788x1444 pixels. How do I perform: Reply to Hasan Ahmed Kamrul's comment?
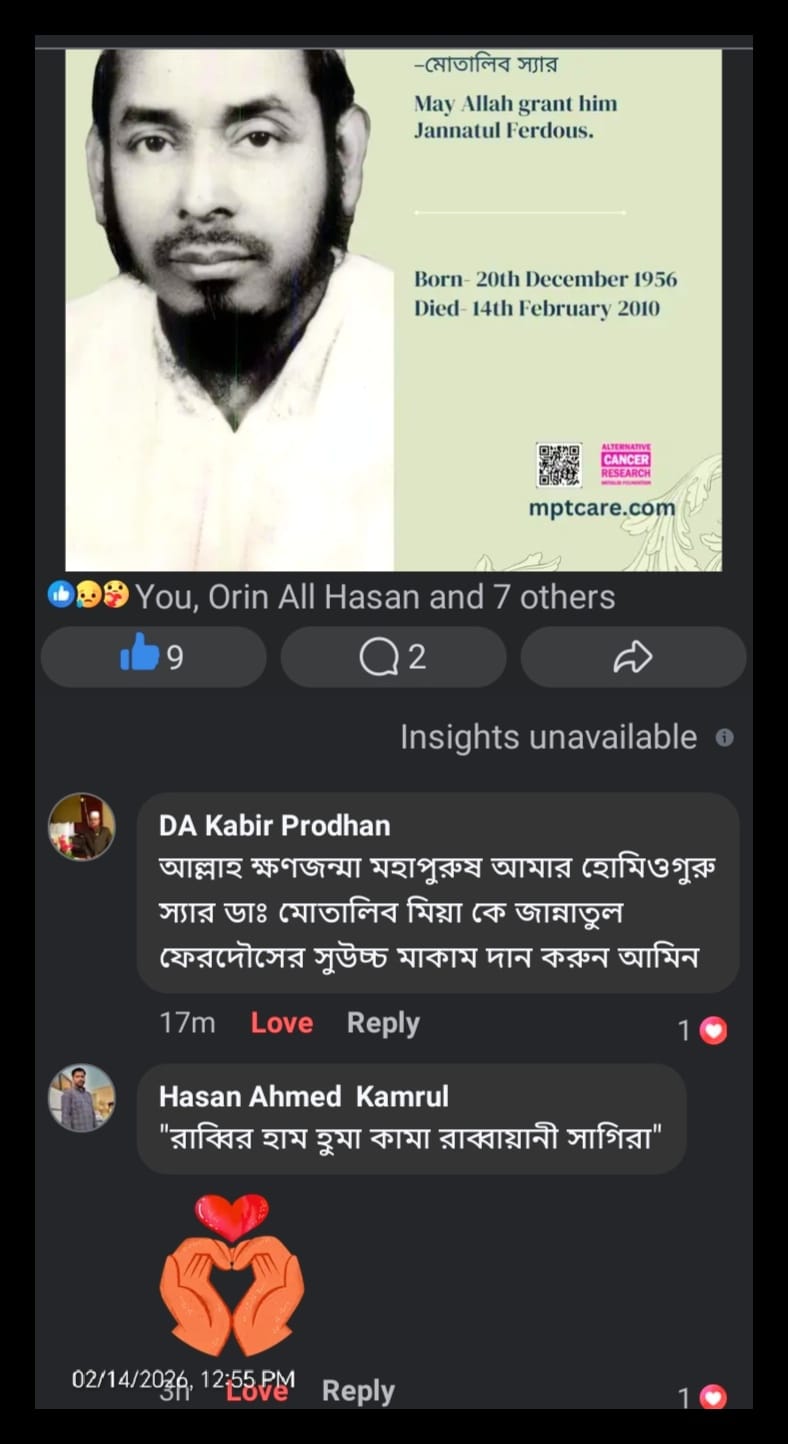point(358,1390)
